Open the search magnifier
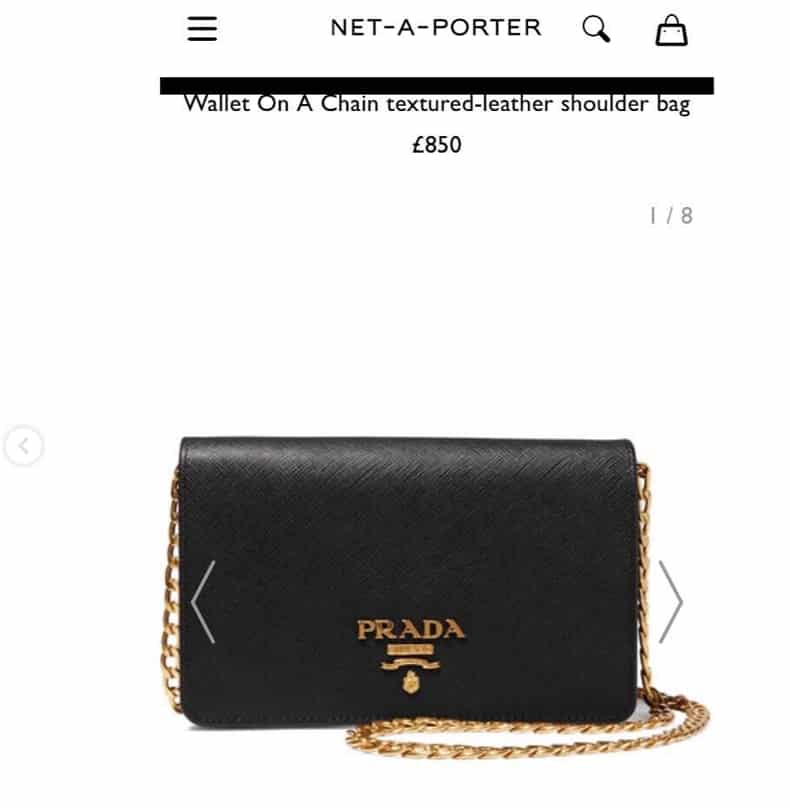The image size is (790, 808). (x=596, y=29)
